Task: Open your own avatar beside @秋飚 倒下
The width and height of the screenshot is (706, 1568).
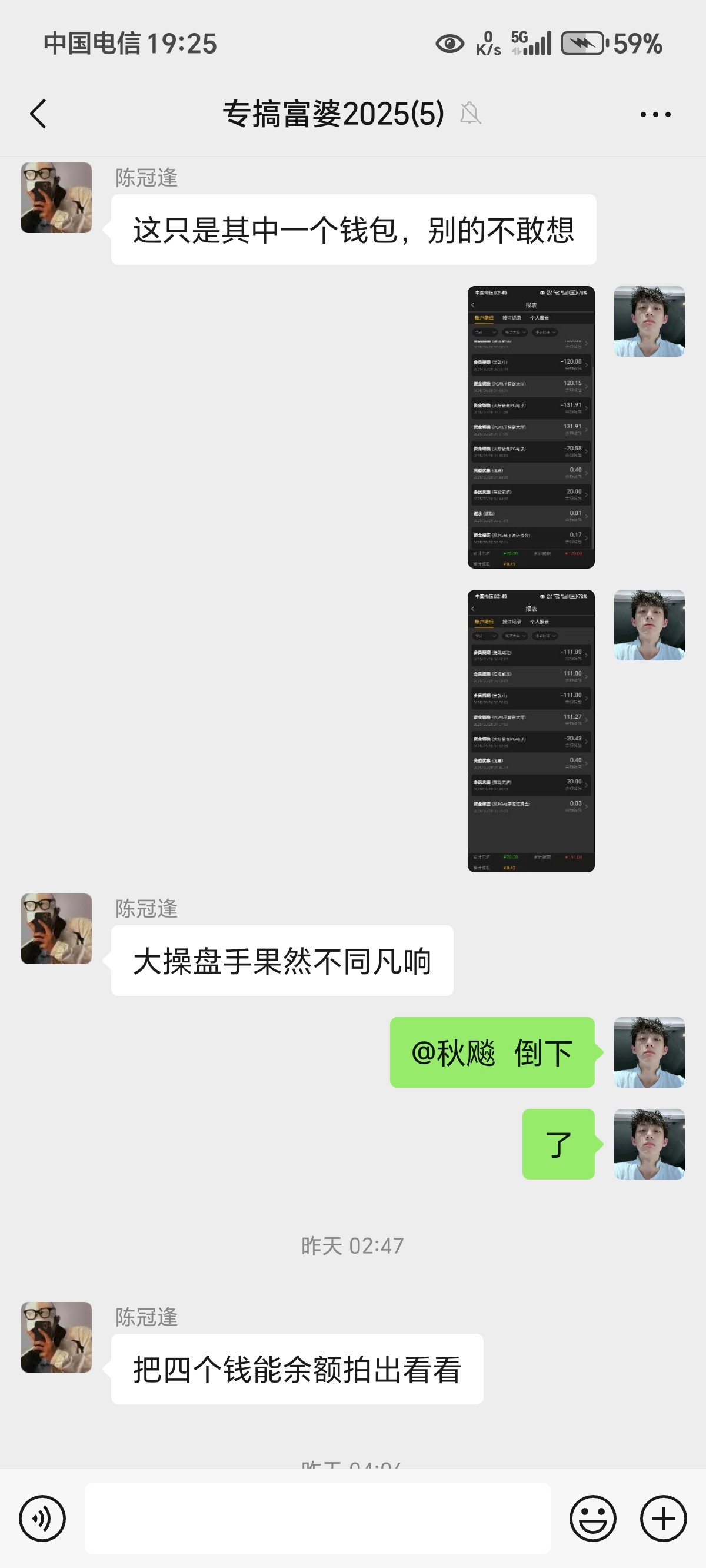Action: point(649,1052)
